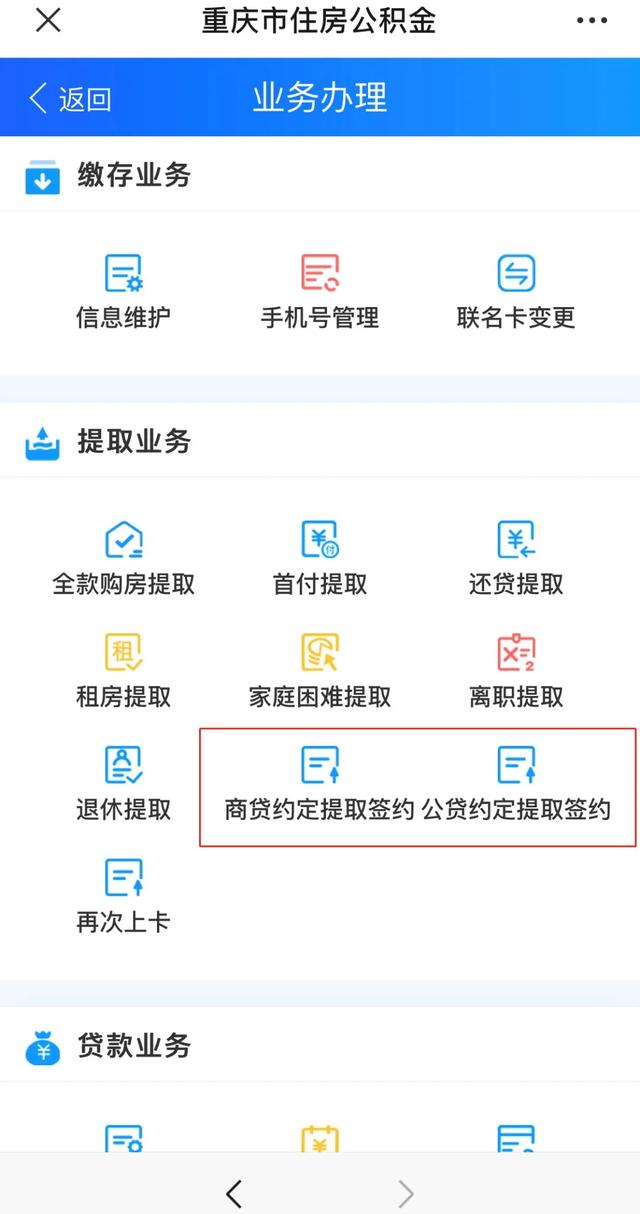
Task: Tap the browser back arrow at bottom
Action: [x=234, y=1192]
